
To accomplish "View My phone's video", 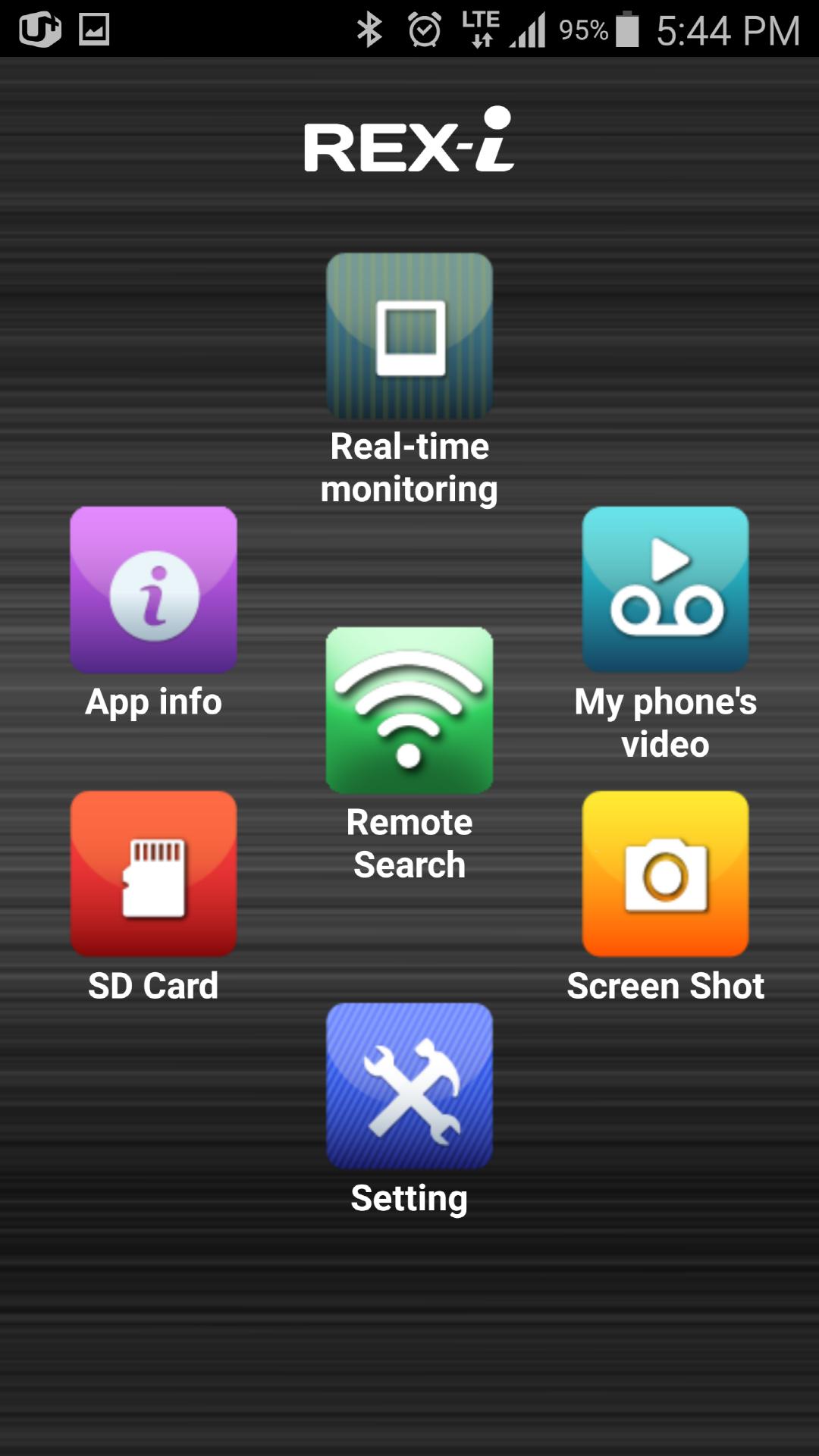I will (x=665, y=590).
